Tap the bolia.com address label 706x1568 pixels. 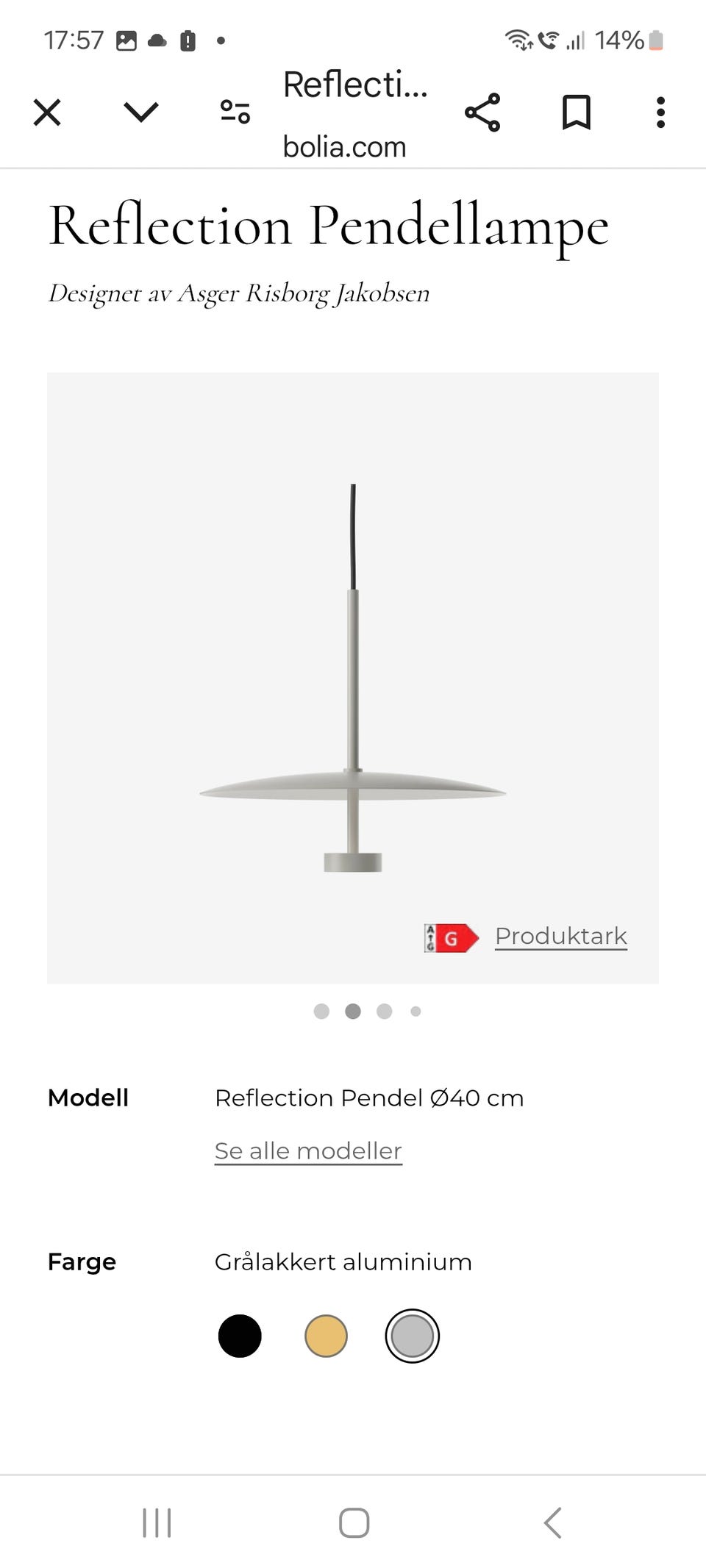tap(343, 146)
